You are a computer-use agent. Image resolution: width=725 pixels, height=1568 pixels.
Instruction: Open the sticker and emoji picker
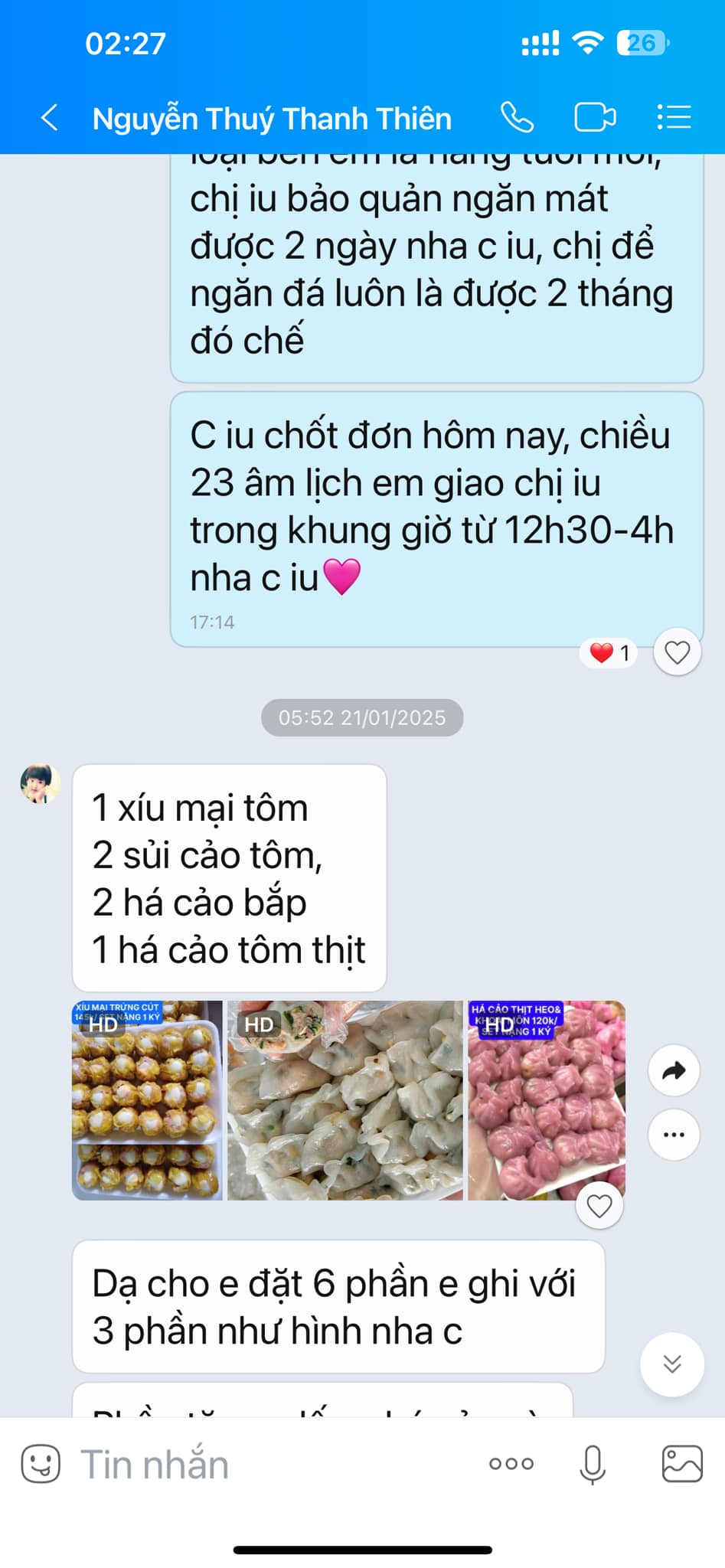(x=41, y=1464)
